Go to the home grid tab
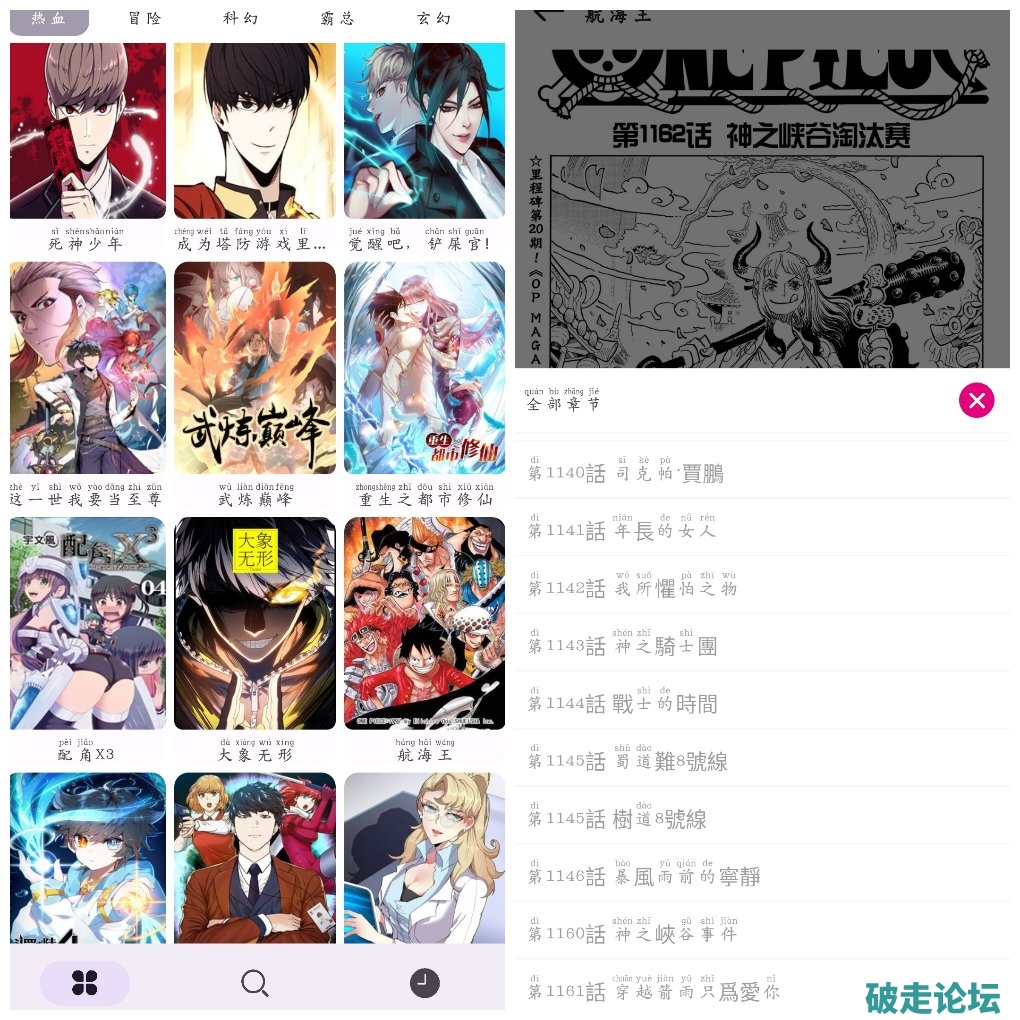 (85, 983)
